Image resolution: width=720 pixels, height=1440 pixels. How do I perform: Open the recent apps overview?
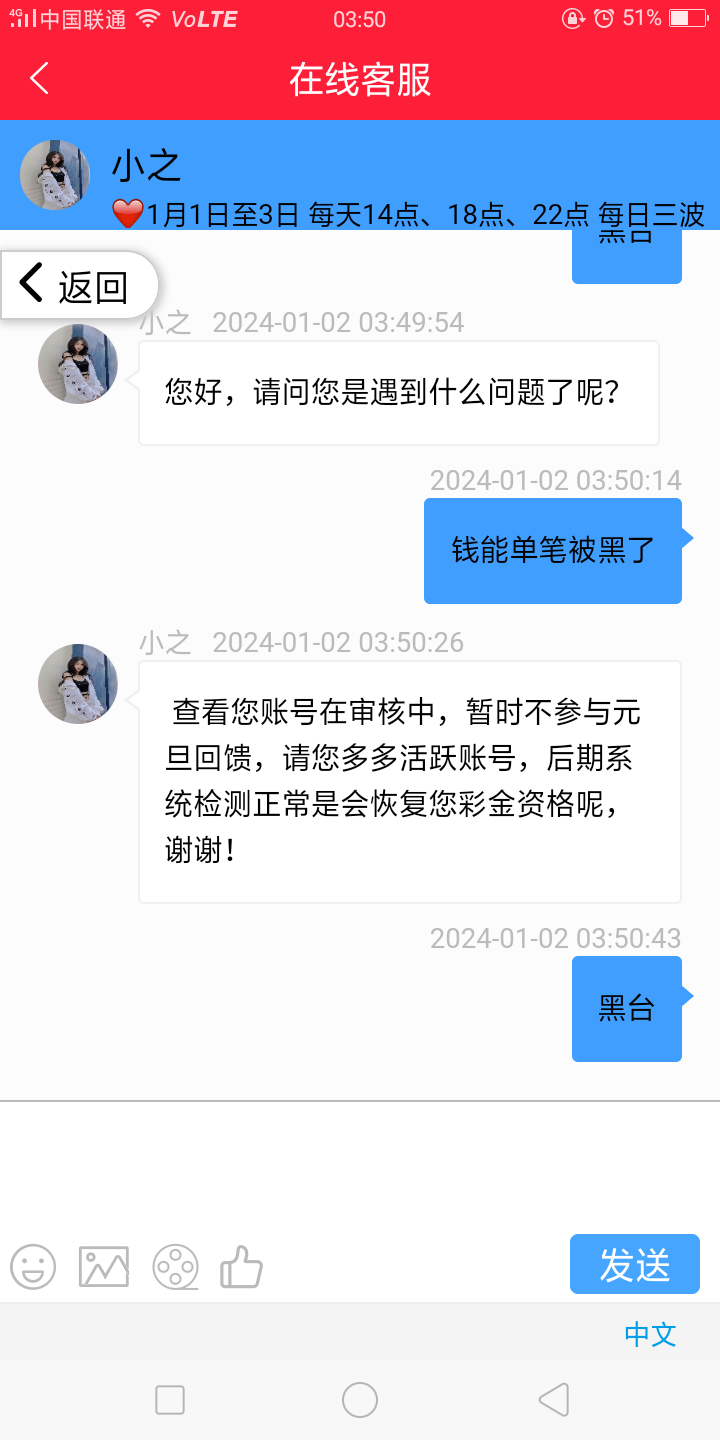coord(170,1400)
